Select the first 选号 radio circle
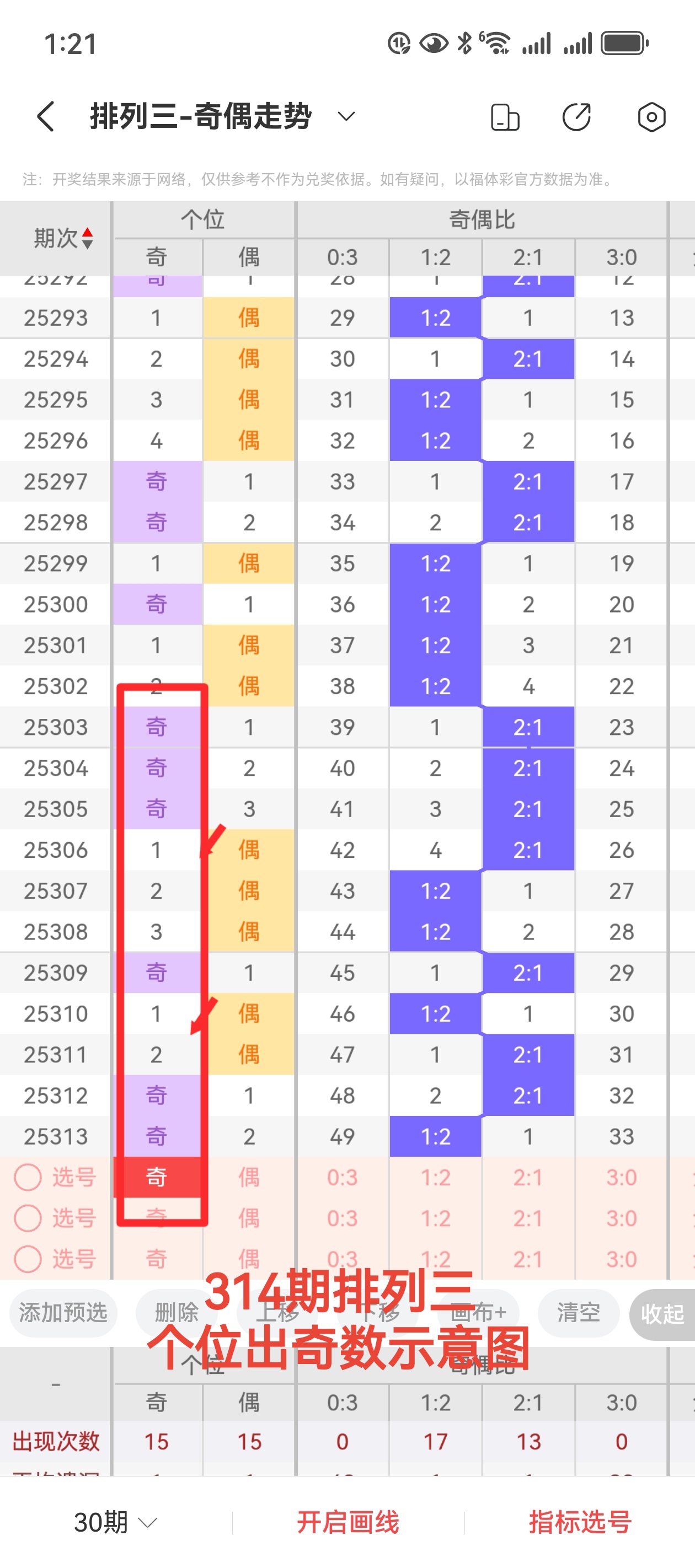The height and width of the screenshot is (1568, 695). pos(28,1177)
